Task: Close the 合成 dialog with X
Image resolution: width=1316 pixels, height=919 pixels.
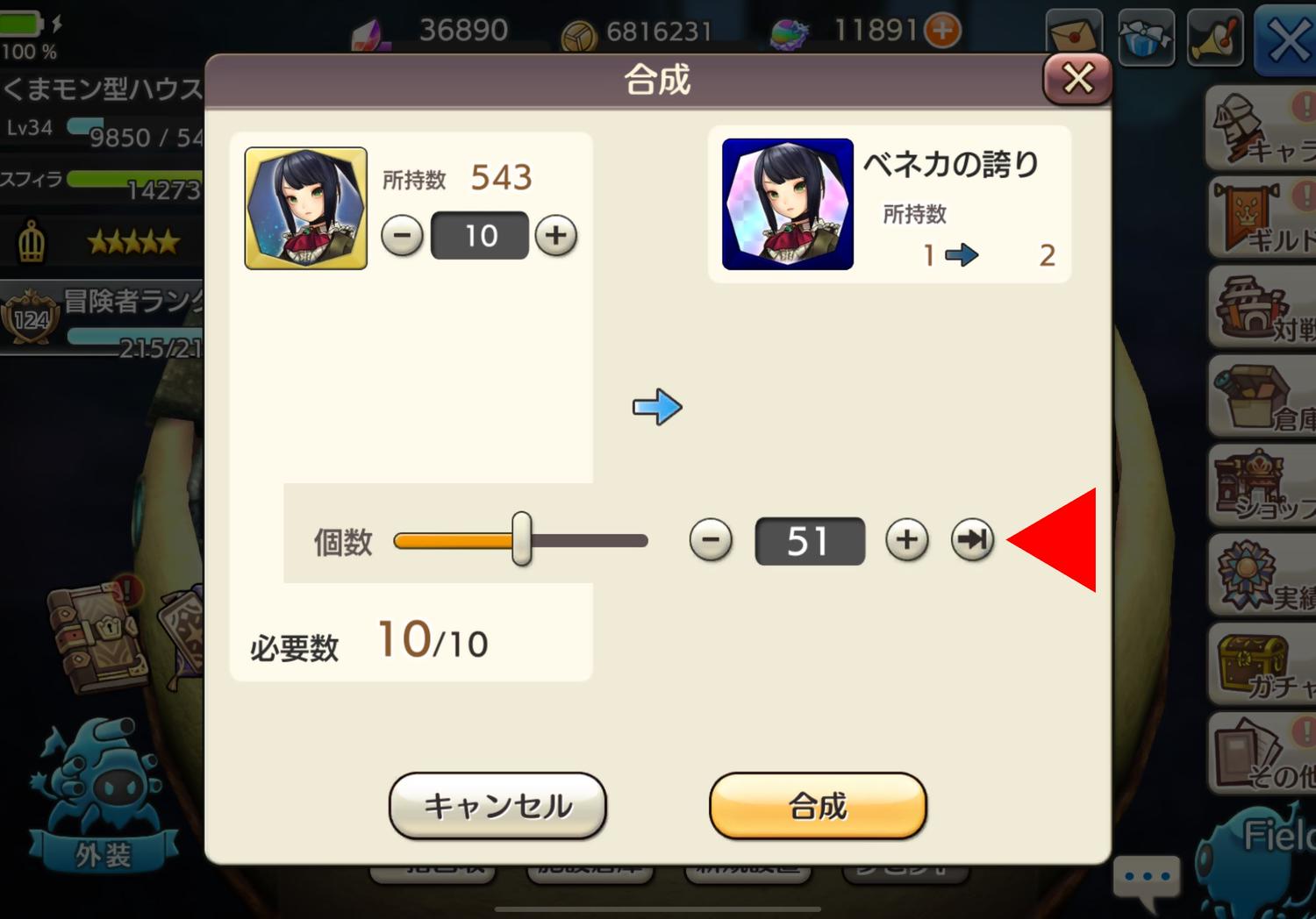Action: tap(1077, 79)
